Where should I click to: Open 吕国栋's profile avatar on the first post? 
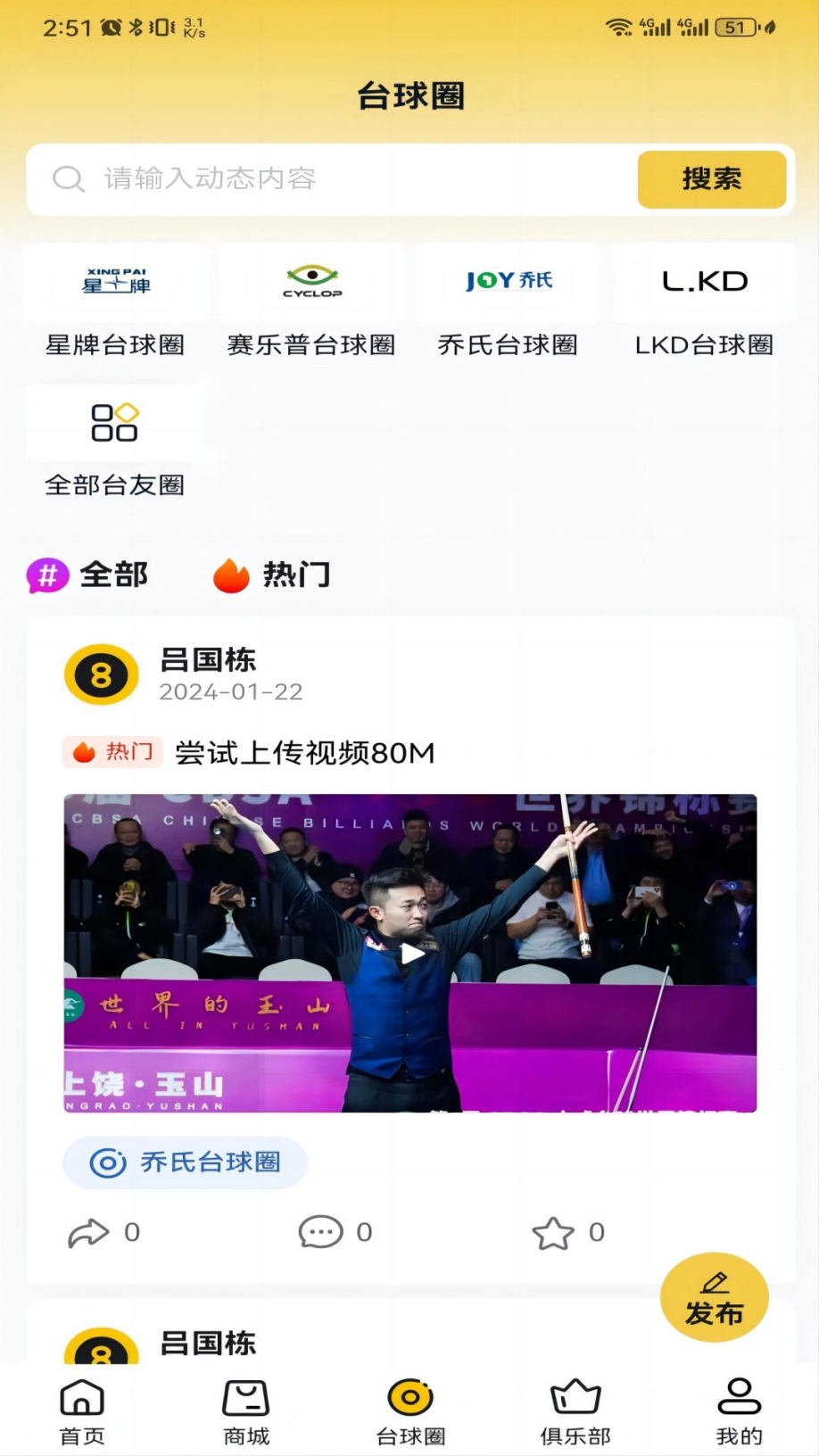click(102, 675)
